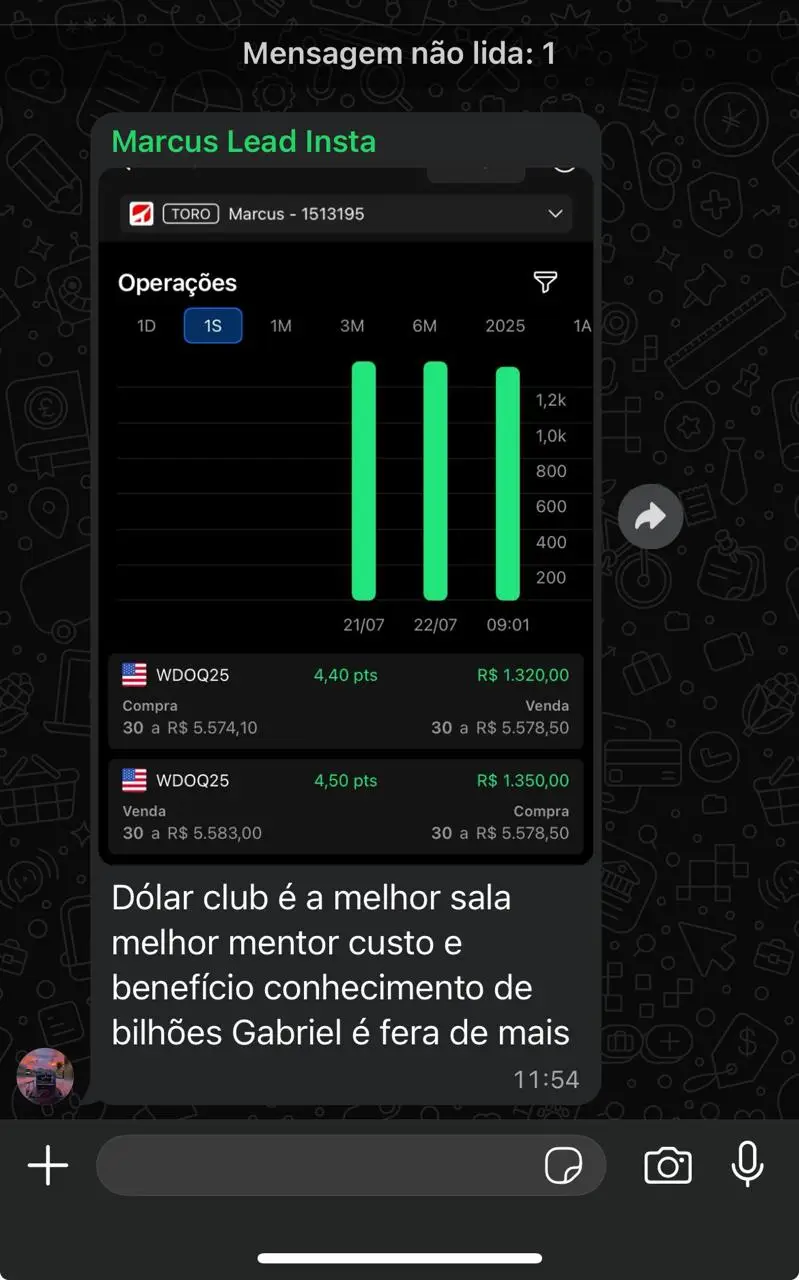Tap the camera icon to take a photo

(x=667, y=1164)
